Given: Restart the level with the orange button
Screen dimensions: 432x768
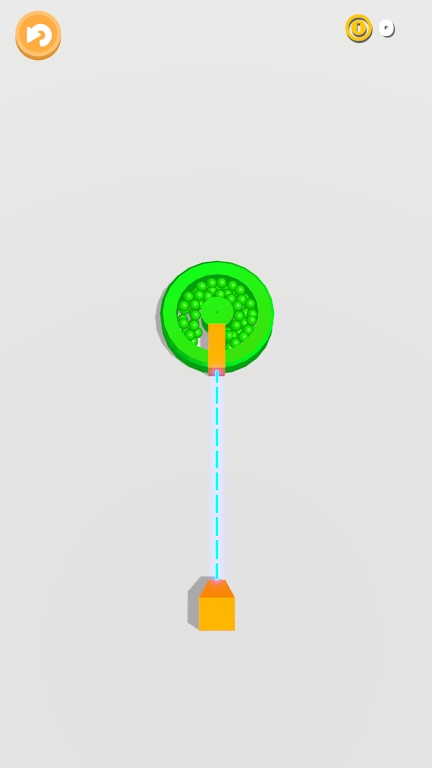Looking at the screenshot, I should coord(38,35).
